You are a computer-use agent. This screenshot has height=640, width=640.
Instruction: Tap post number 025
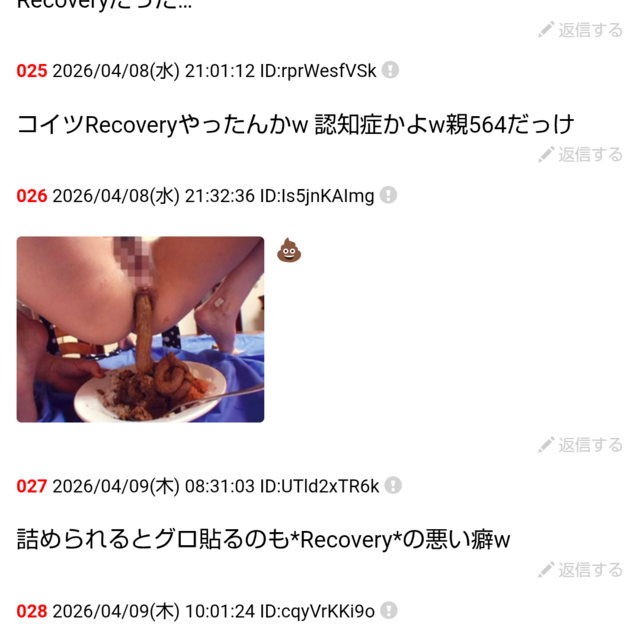[x=32, y=71]
